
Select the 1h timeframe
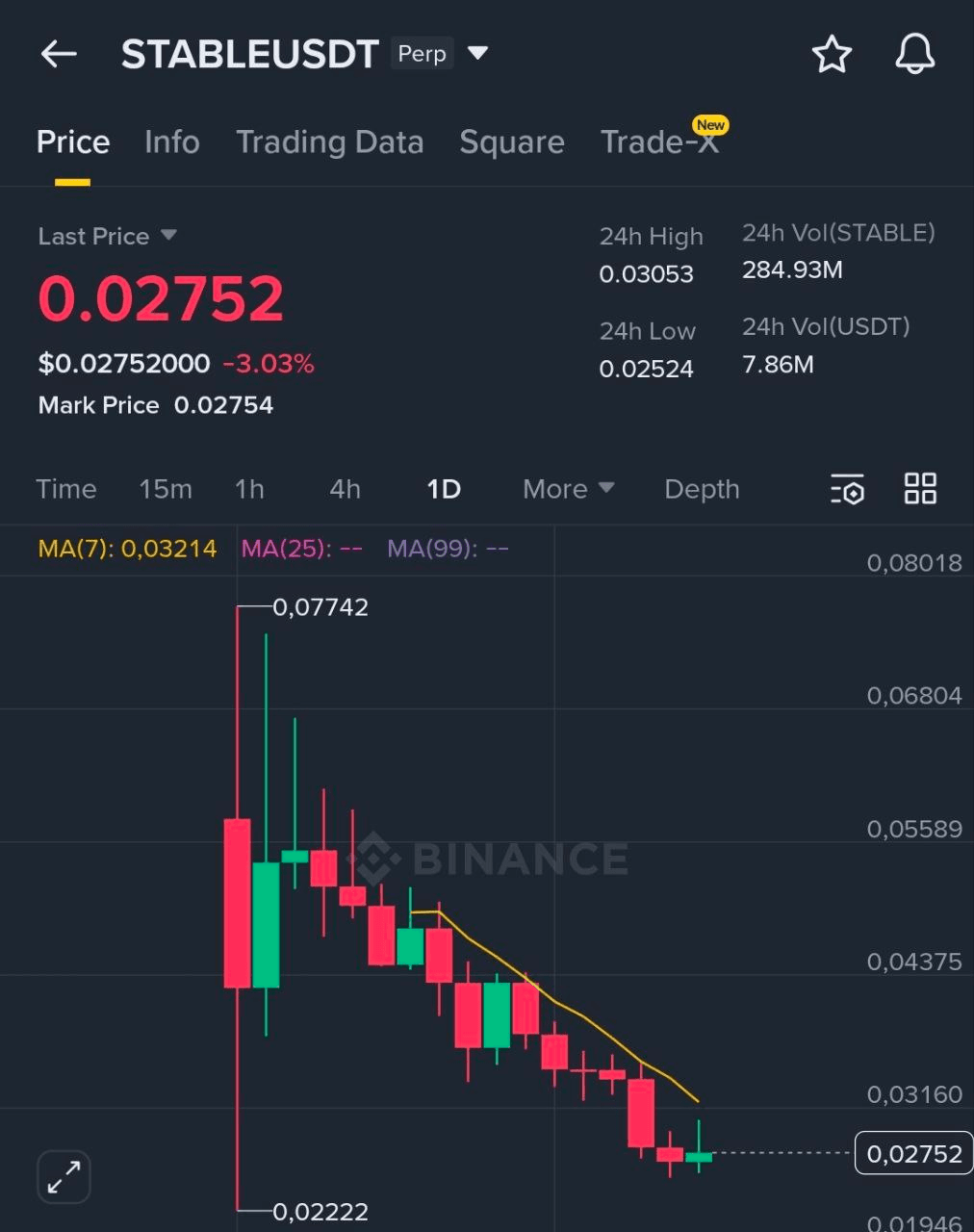249,489
